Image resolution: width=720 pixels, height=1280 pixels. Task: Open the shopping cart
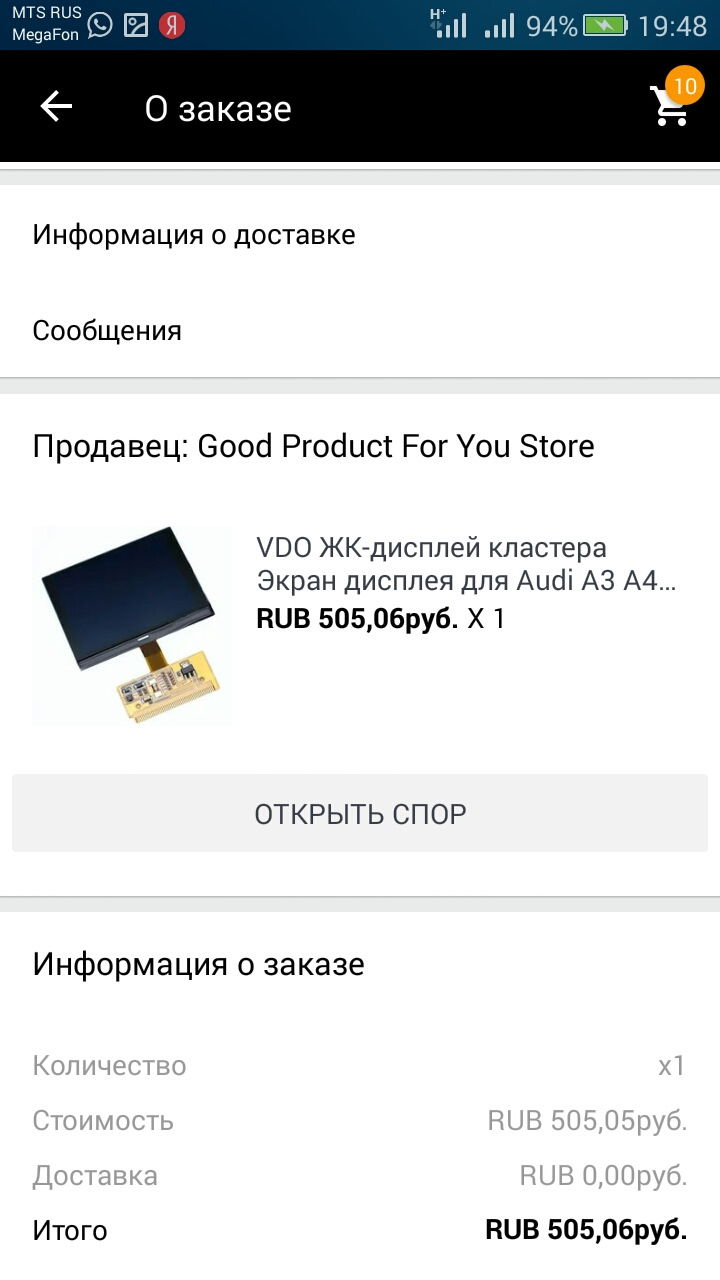(671, 105)
